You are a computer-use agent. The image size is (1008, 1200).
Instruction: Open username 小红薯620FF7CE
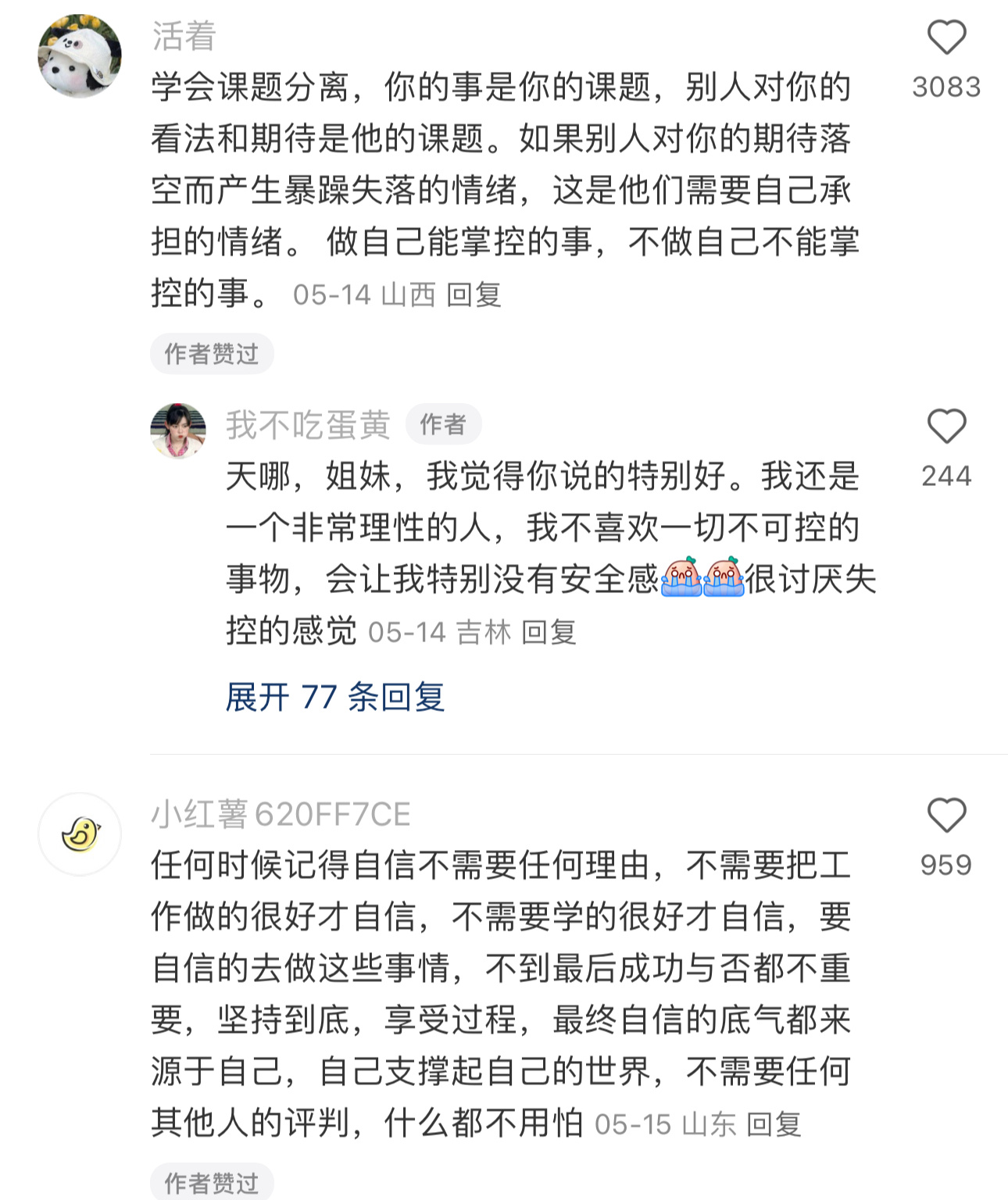281,815
